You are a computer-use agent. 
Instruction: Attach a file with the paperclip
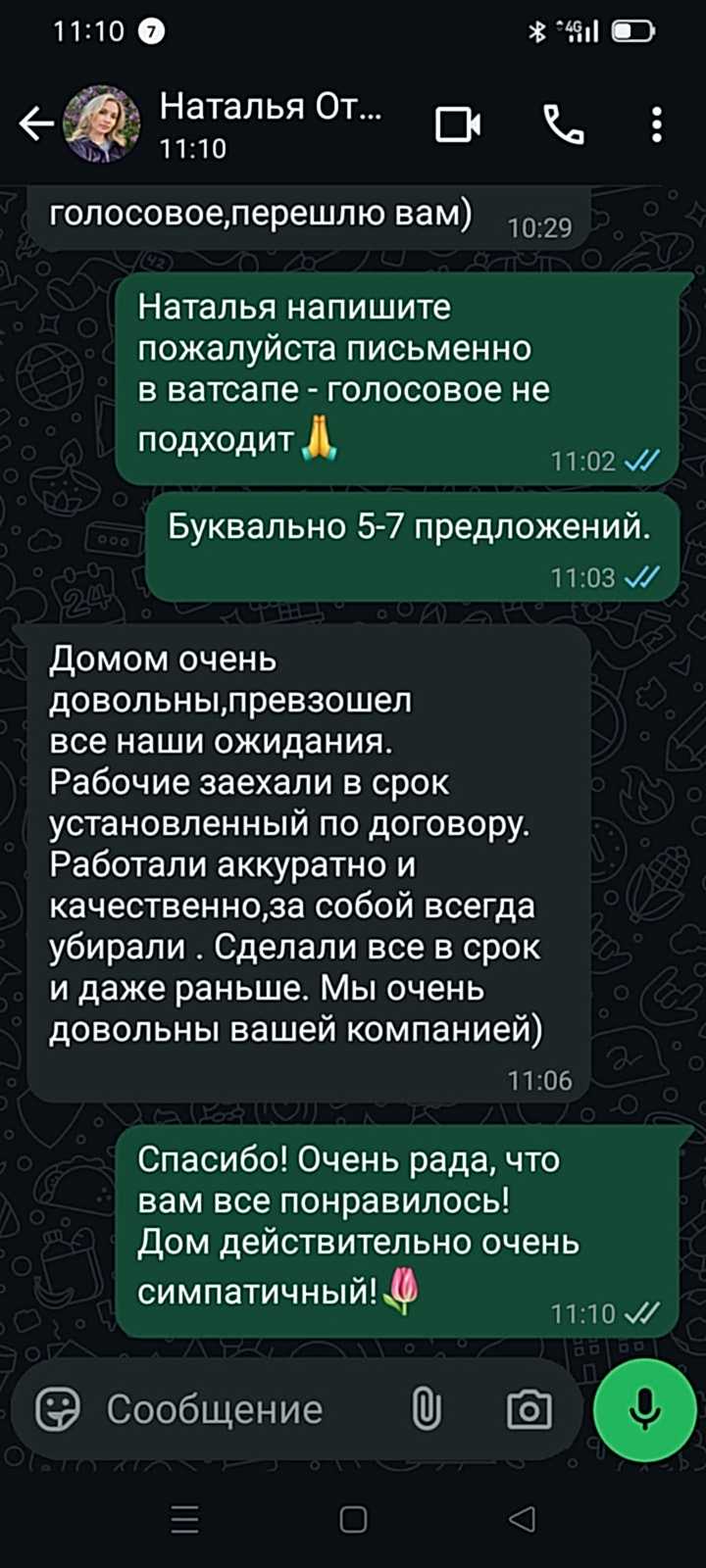click(426, 1409)
